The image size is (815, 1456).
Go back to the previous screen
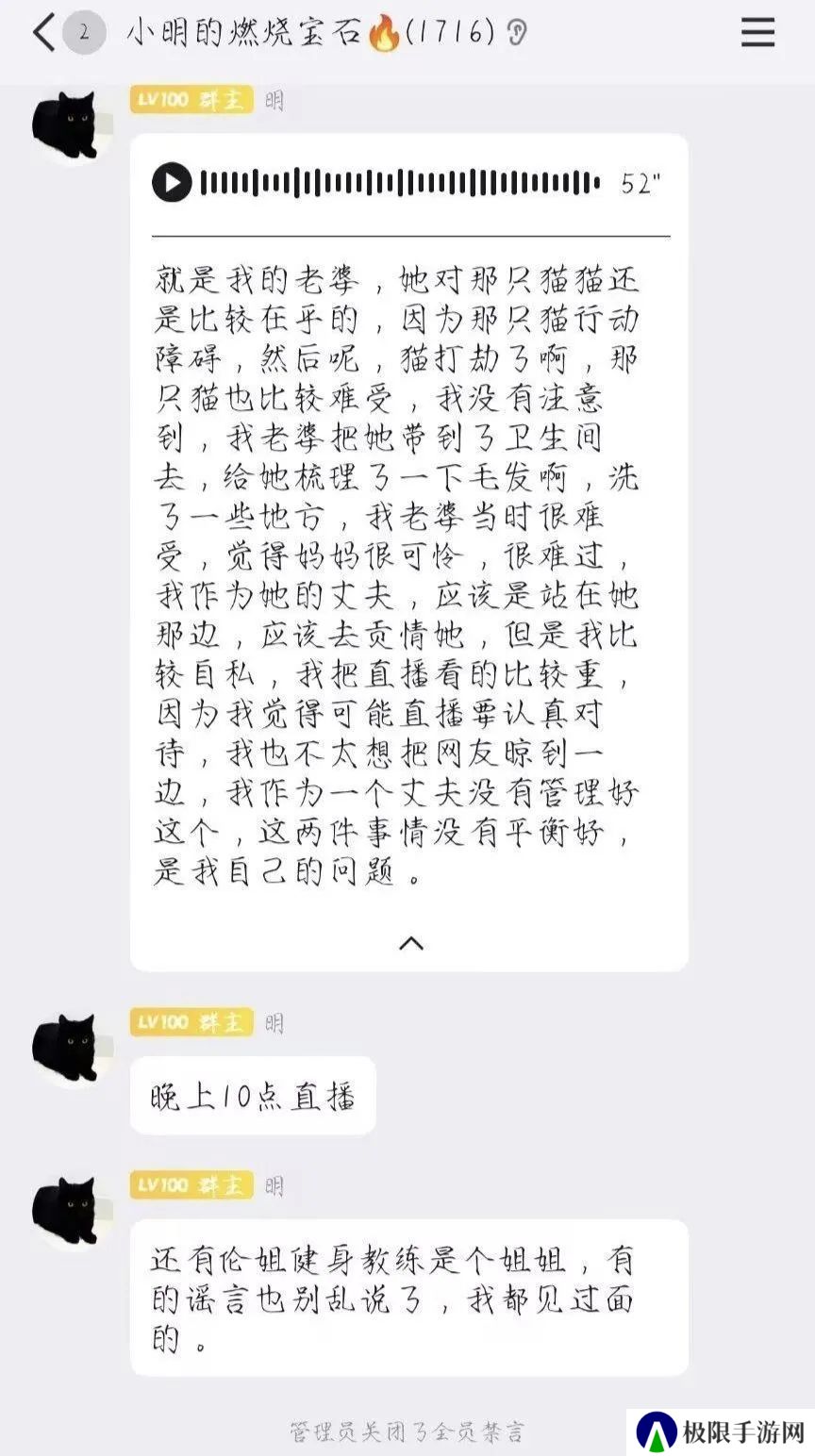[x=42, y=33]
